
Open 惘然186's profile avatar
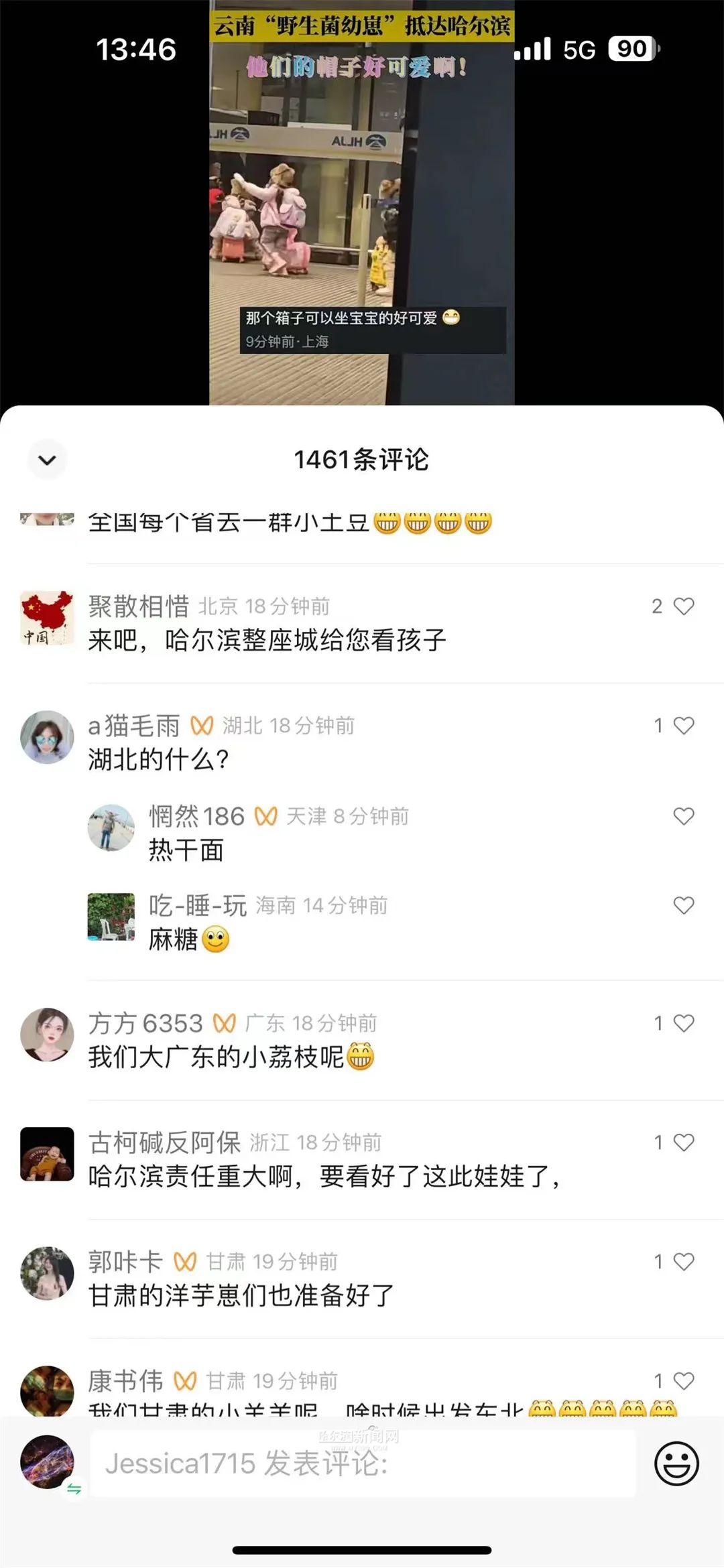click(111, 828)
